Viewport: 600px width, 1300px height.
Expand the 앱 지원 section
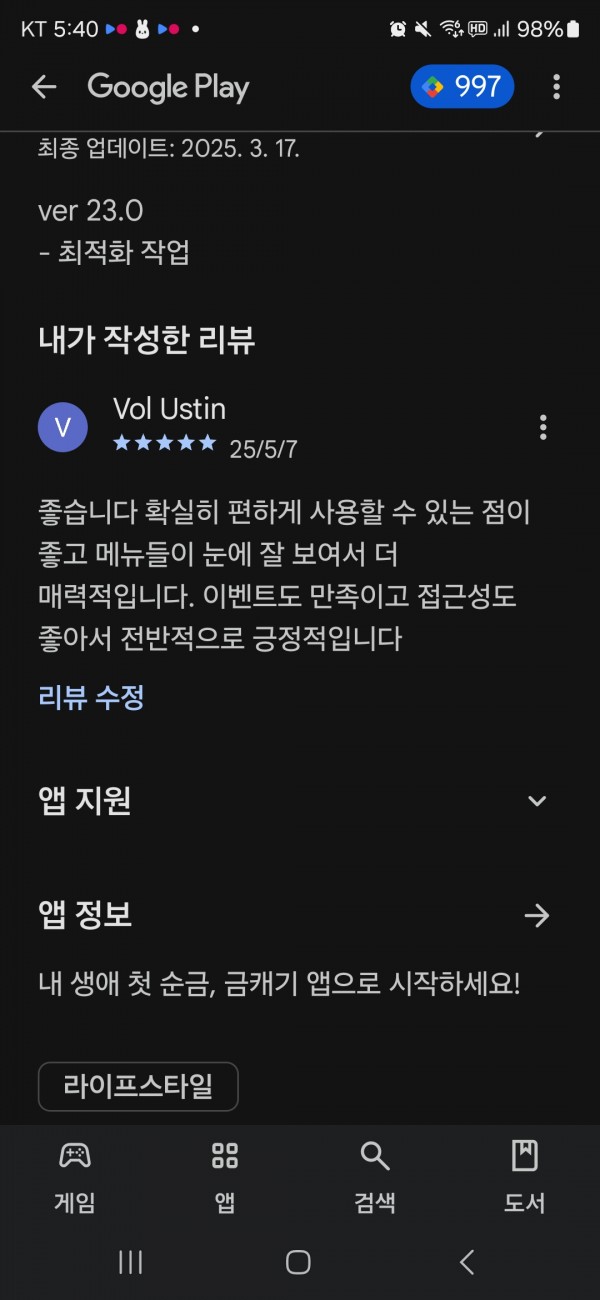[537, 801]
